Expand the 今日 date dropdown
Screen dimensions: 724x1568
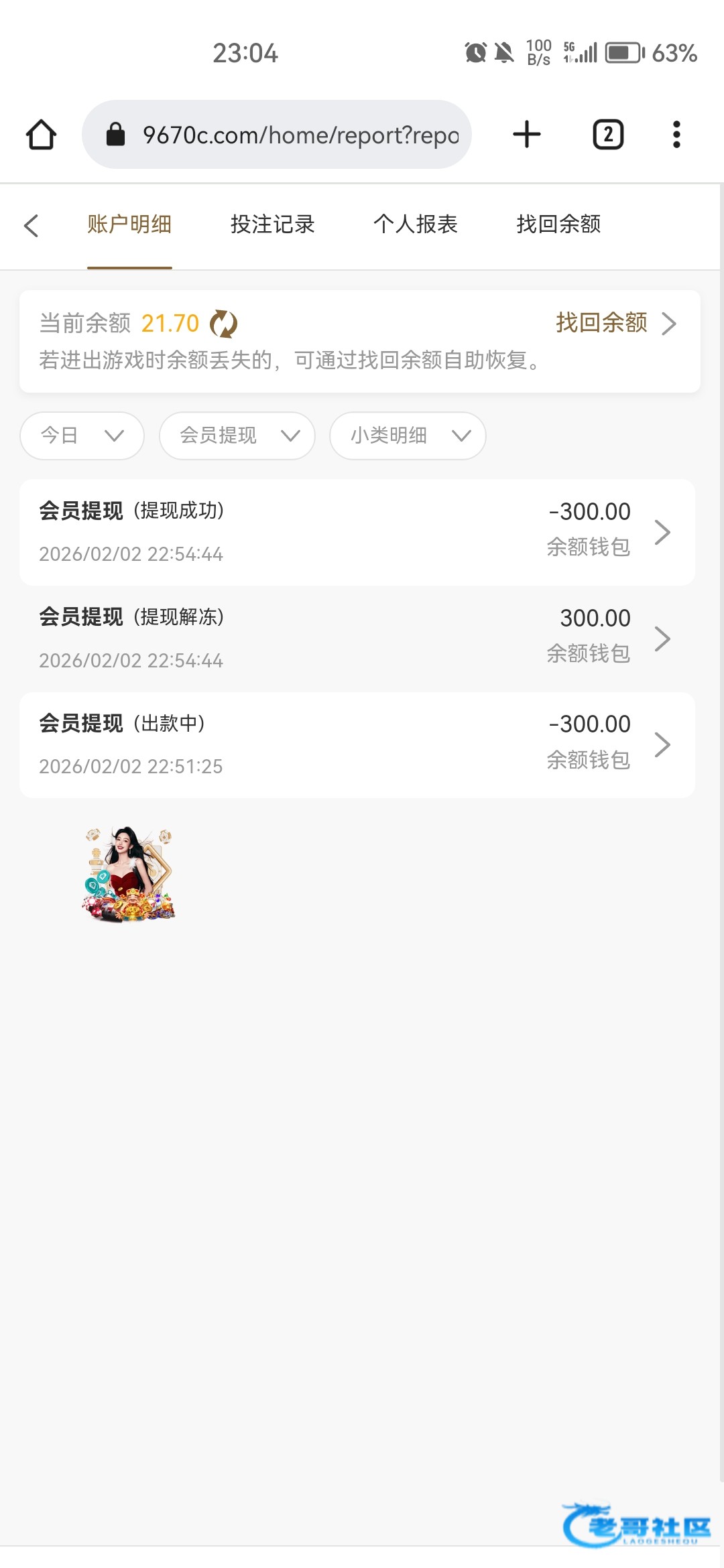coord(82,436)
